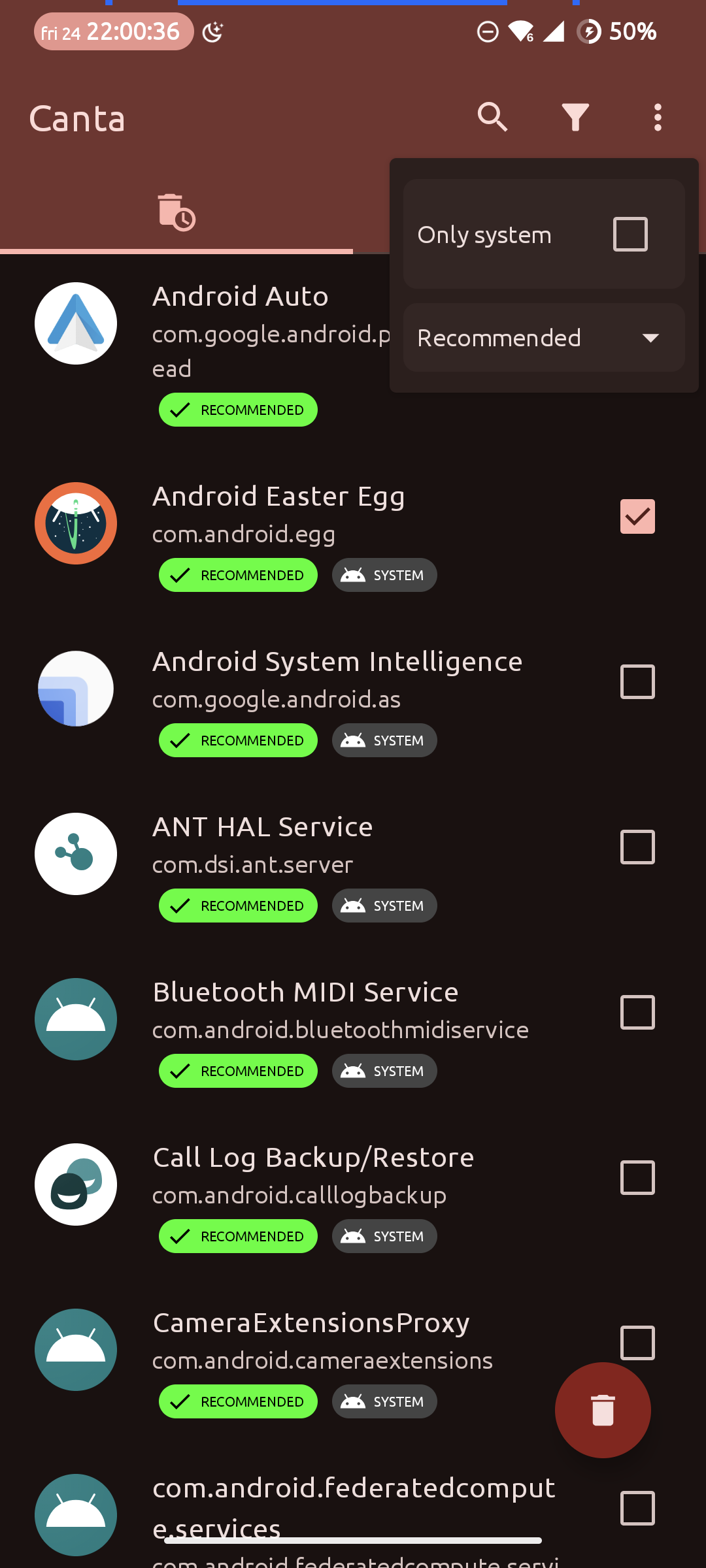706x1568 pixels.
Task: Click the Call Log Backup/Restore app icon
Action: [x=75, y=1184]
